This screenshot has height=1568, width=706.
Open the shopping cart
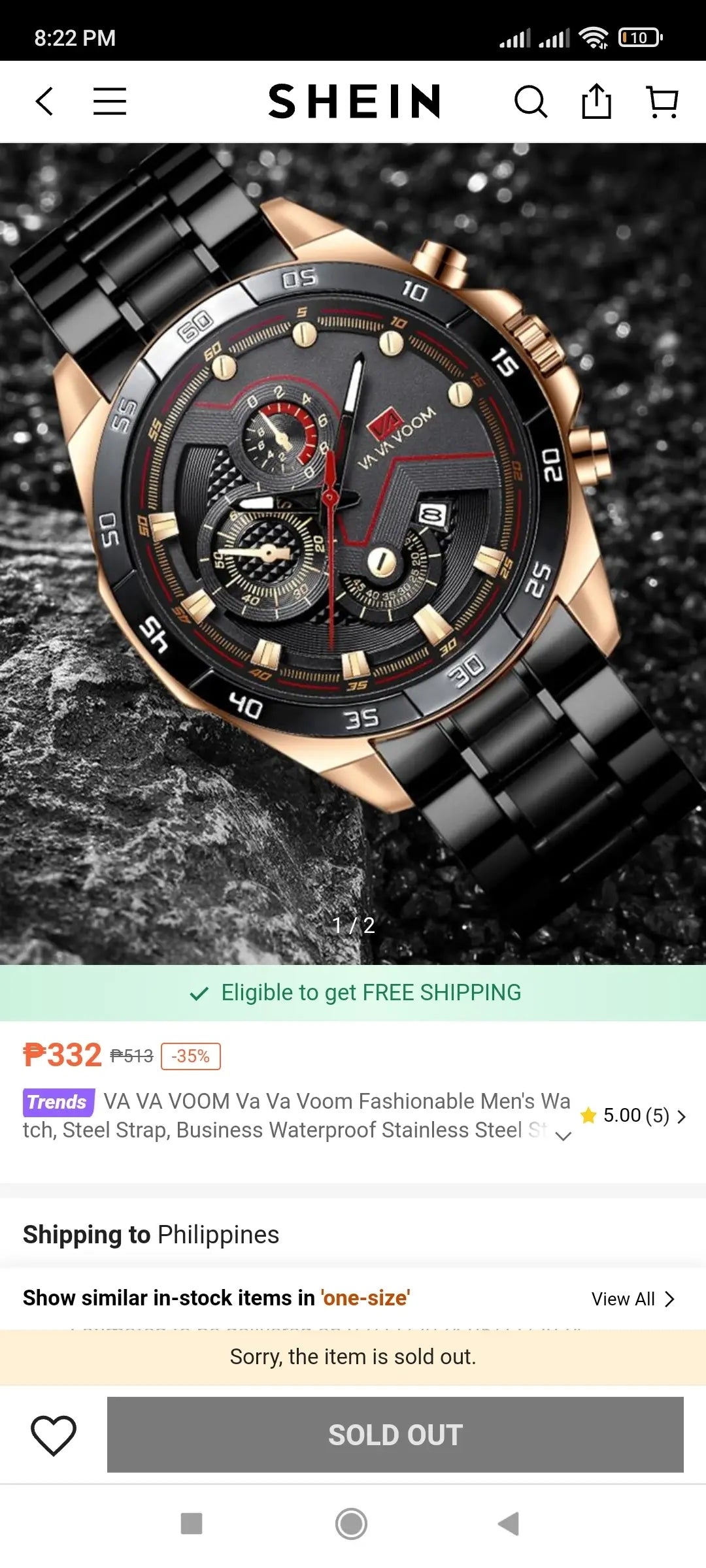[x=662, y=102]
